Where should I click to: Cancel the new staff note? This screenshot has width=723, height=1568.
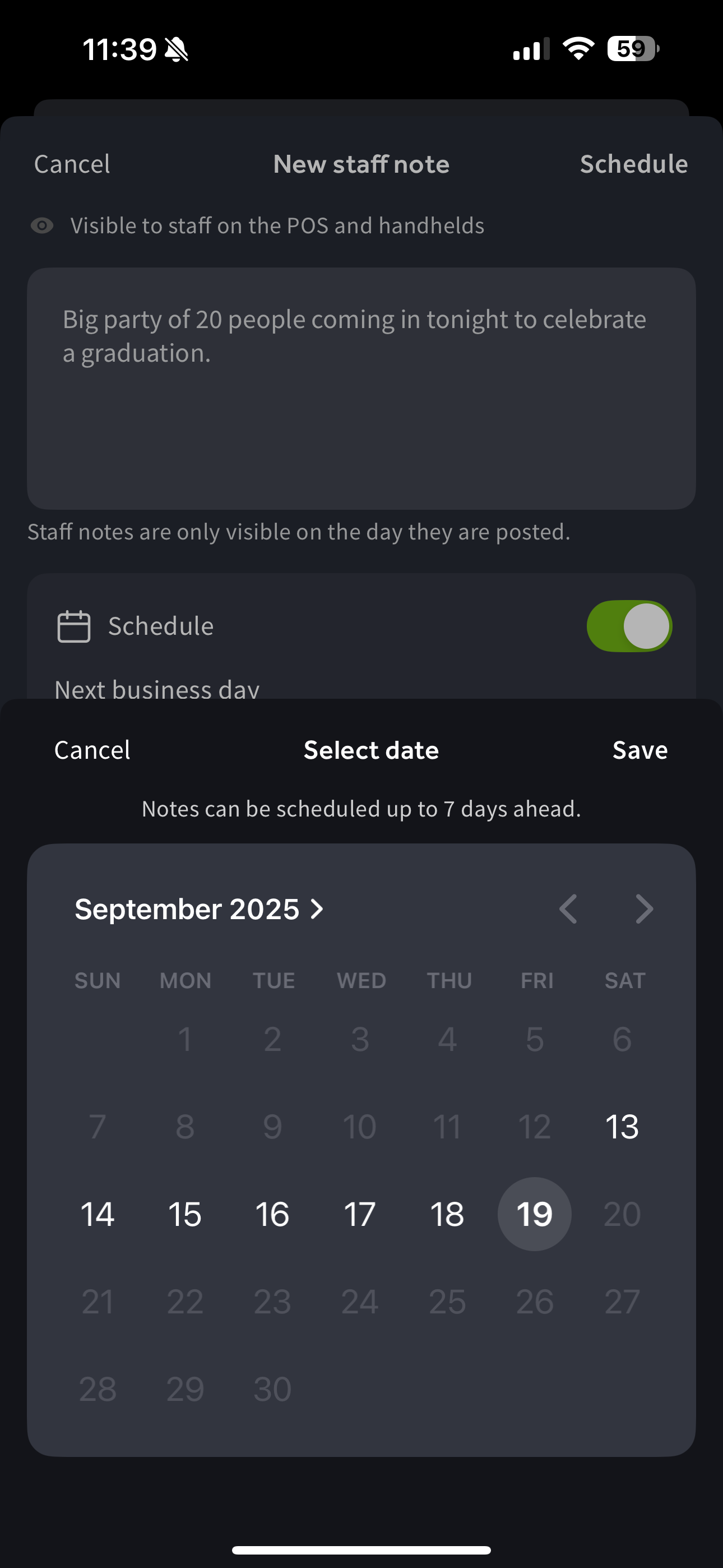72,164
